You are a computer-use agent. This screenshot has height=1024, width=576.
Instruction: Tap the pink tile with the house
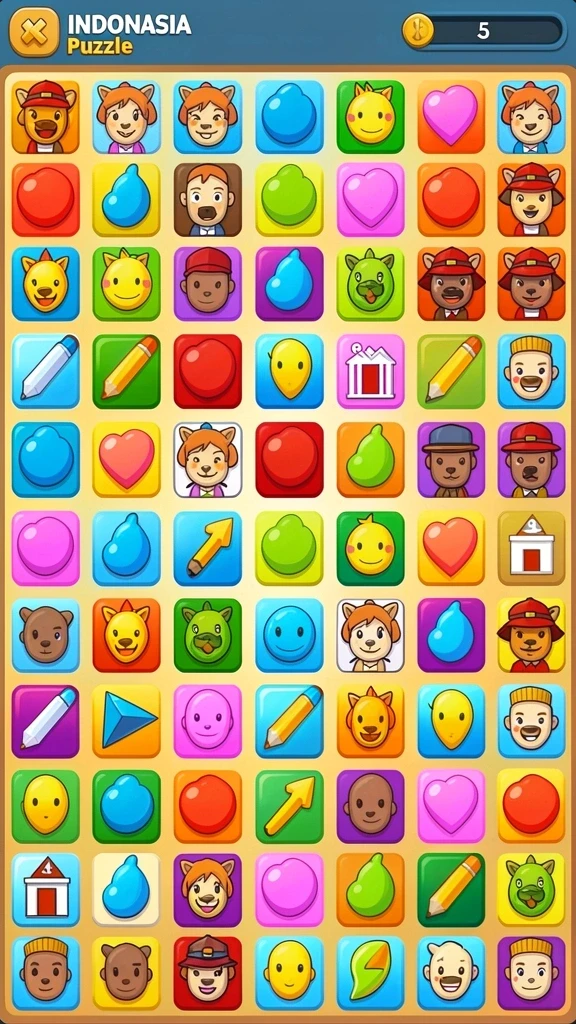[370, 371]
